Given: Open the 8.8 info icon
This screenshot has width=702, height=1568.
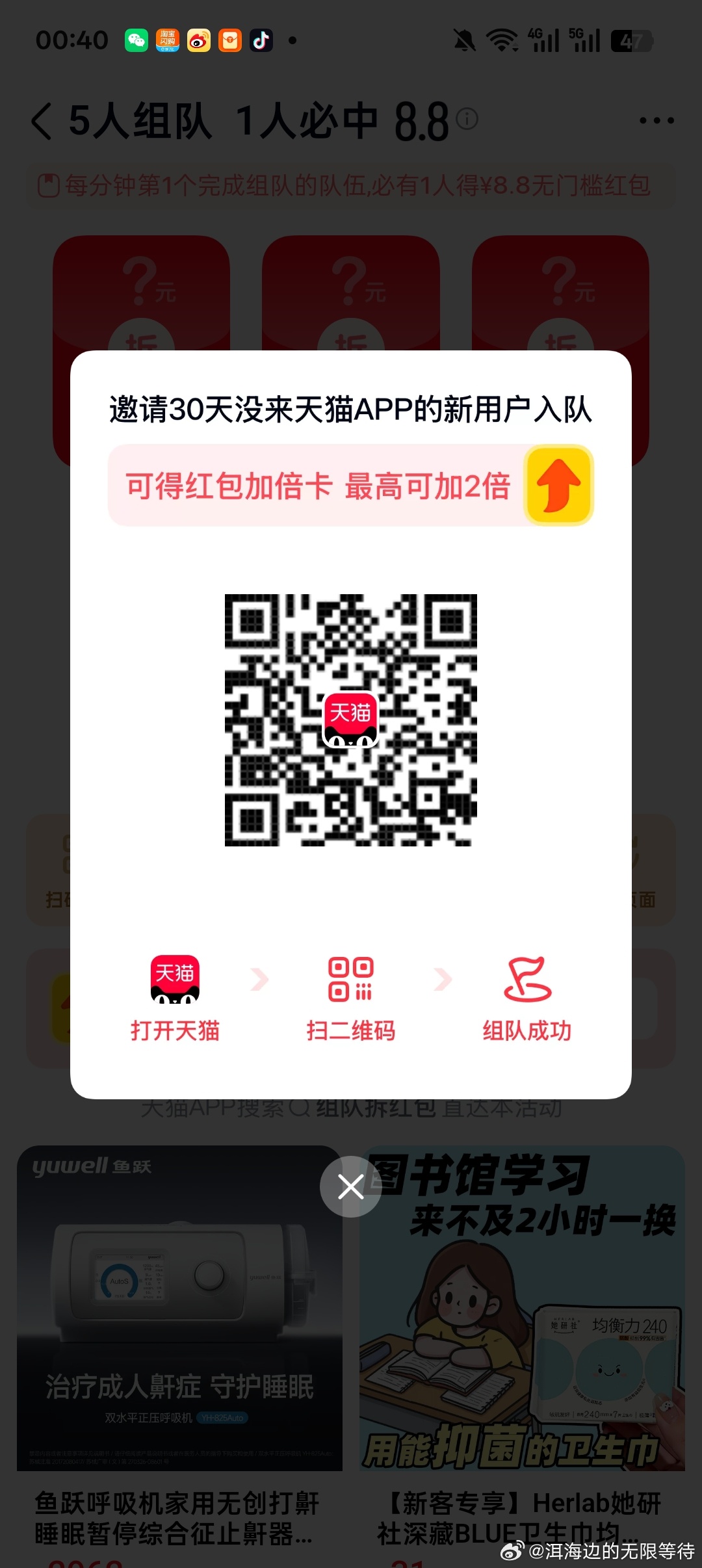Looking at the screenshot, I should click(467, 119).
